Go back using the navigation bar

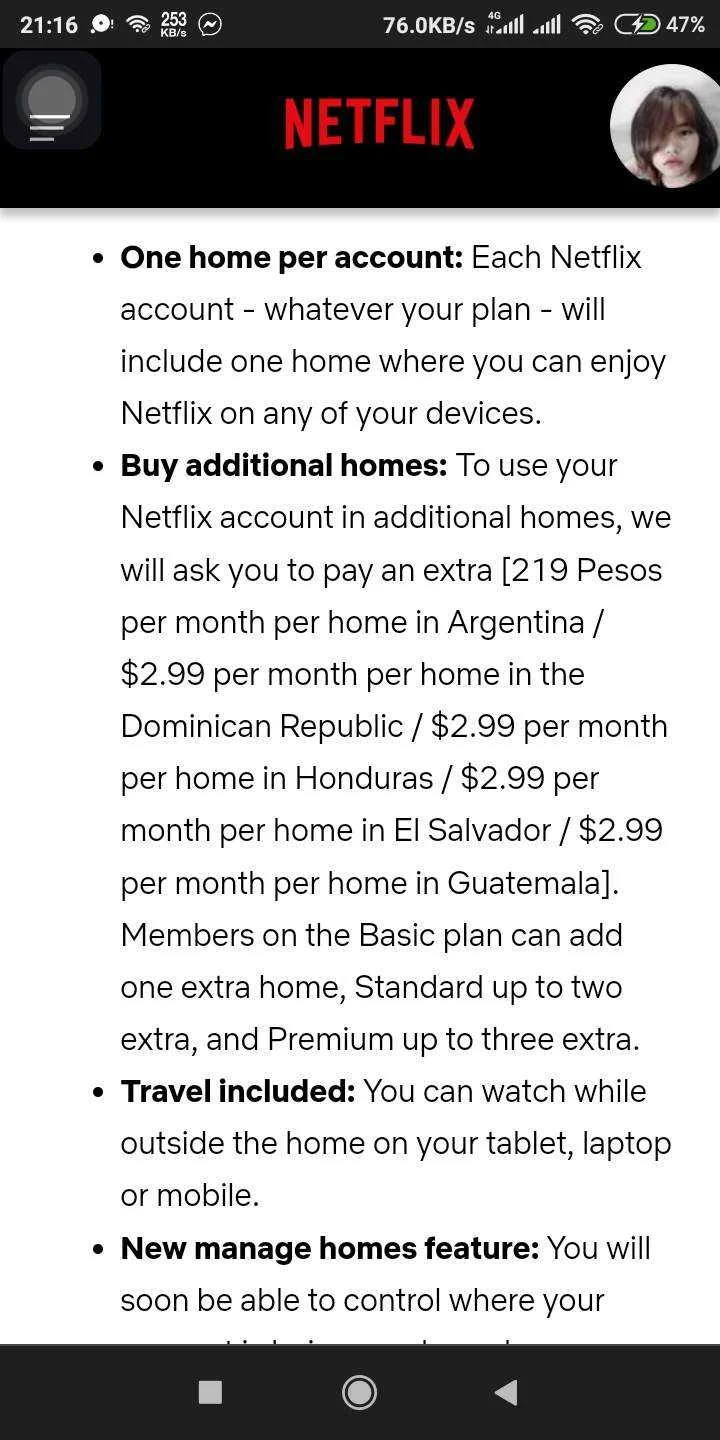pos(507,1392)
